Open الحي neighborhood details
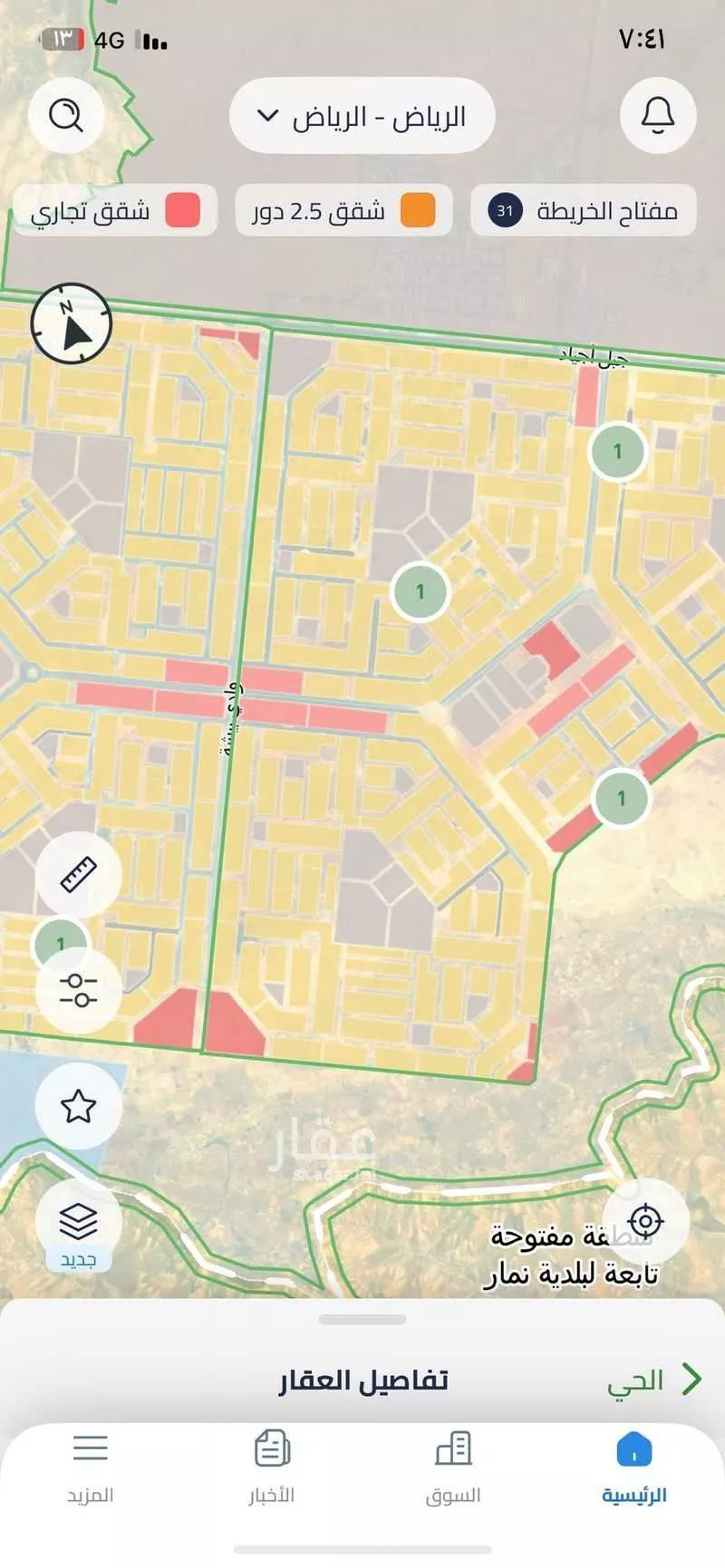 coord(652,1380)
